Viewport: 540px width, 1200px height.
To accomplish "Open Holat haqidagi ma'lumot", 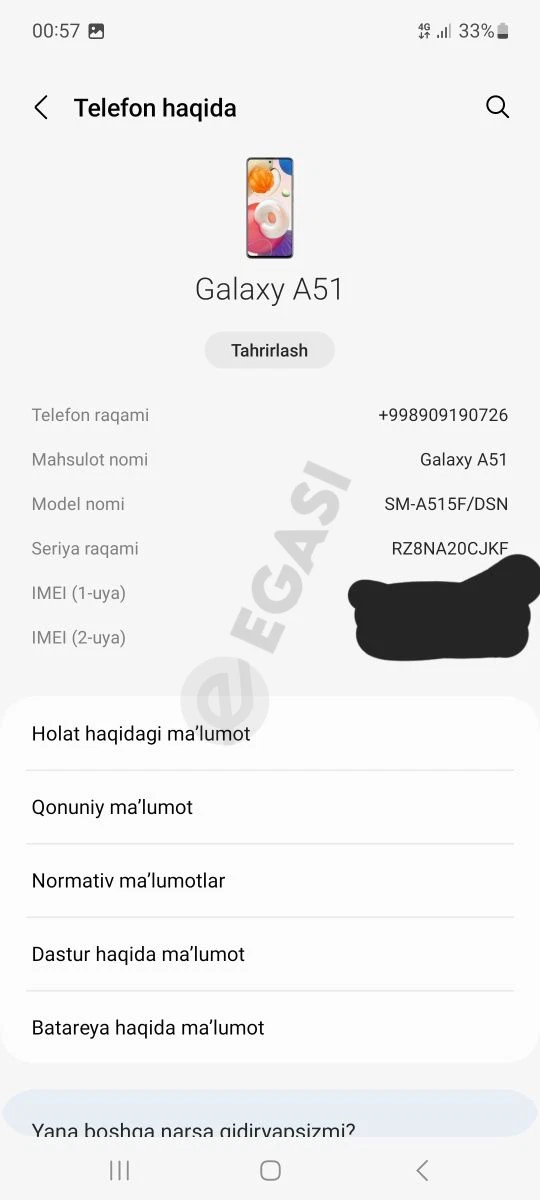I will [270, 734].
